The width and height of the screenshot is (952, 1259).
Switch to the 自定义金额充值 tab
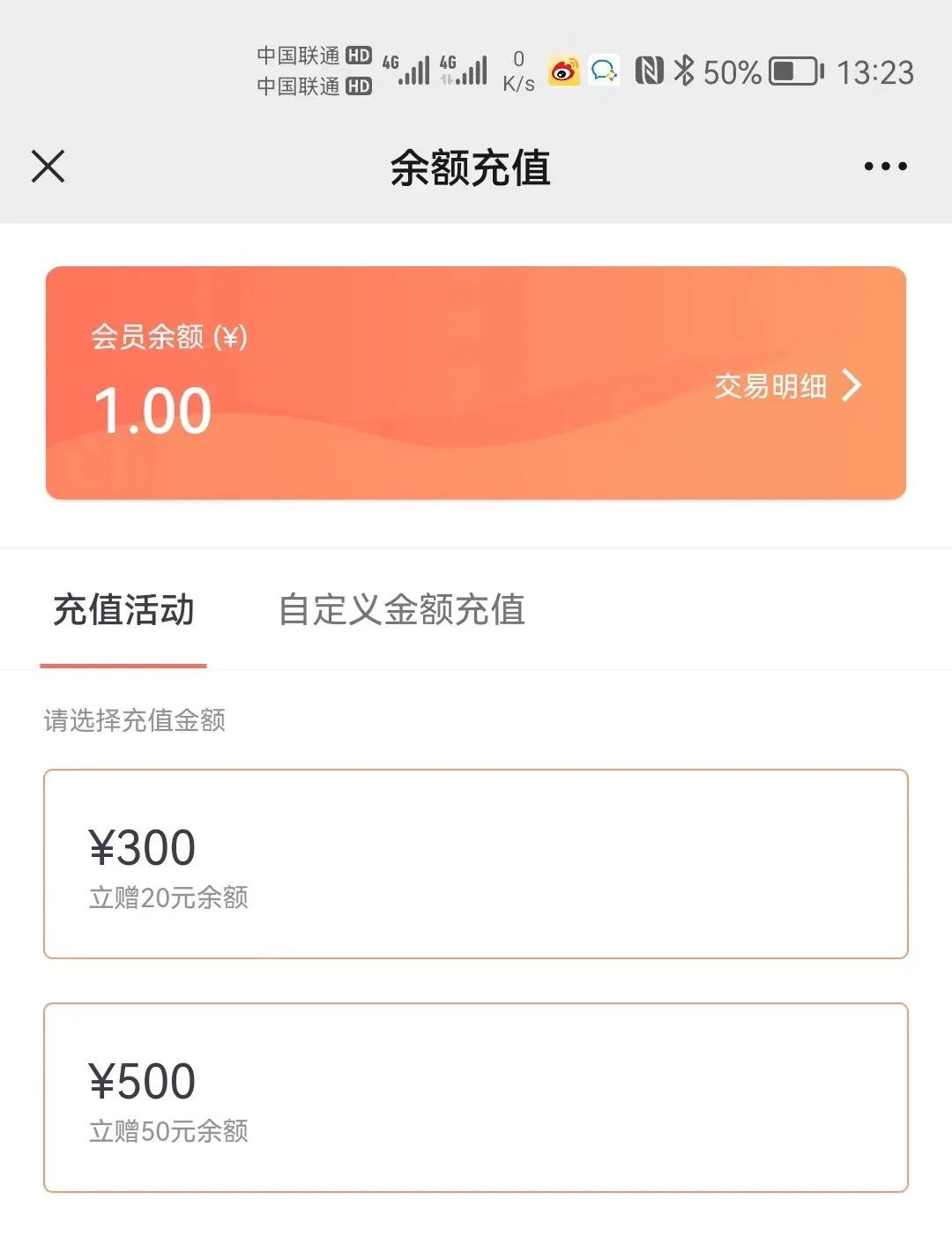pos(401,610)
